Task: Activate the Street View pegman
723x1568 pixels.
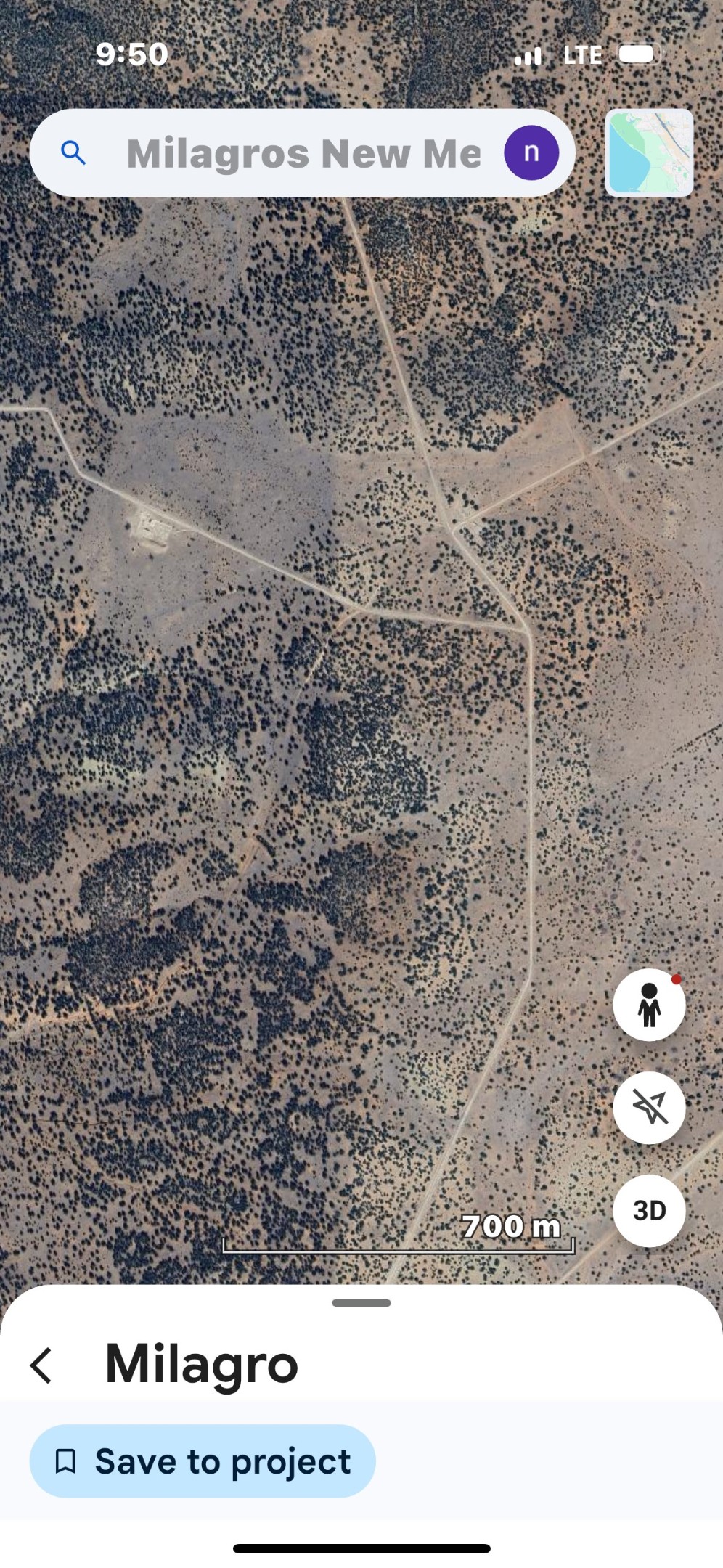Action: click(649, 1005)
